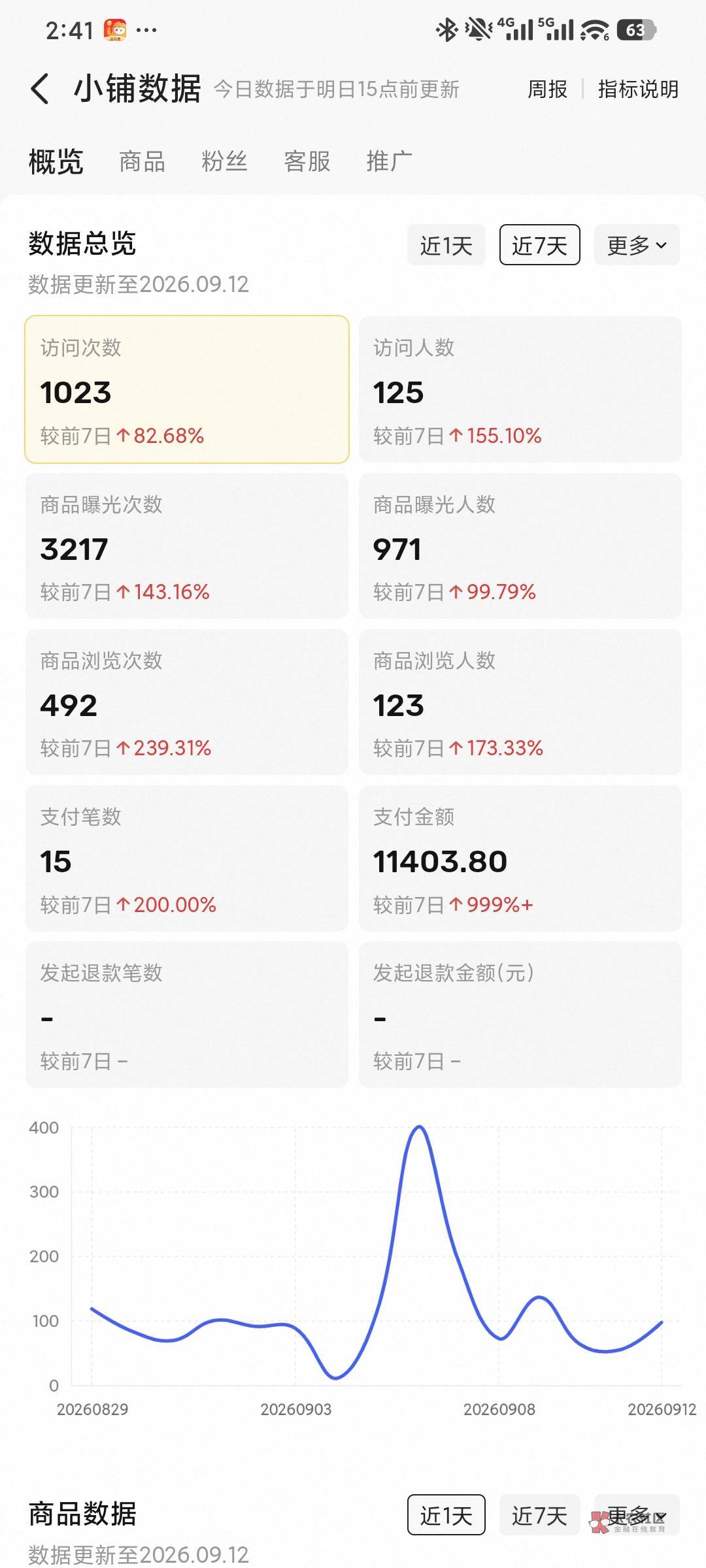Select 近7天 in 商品数据
The width and height of the screenshot is (706, 1568).
tap(539, 1514)
